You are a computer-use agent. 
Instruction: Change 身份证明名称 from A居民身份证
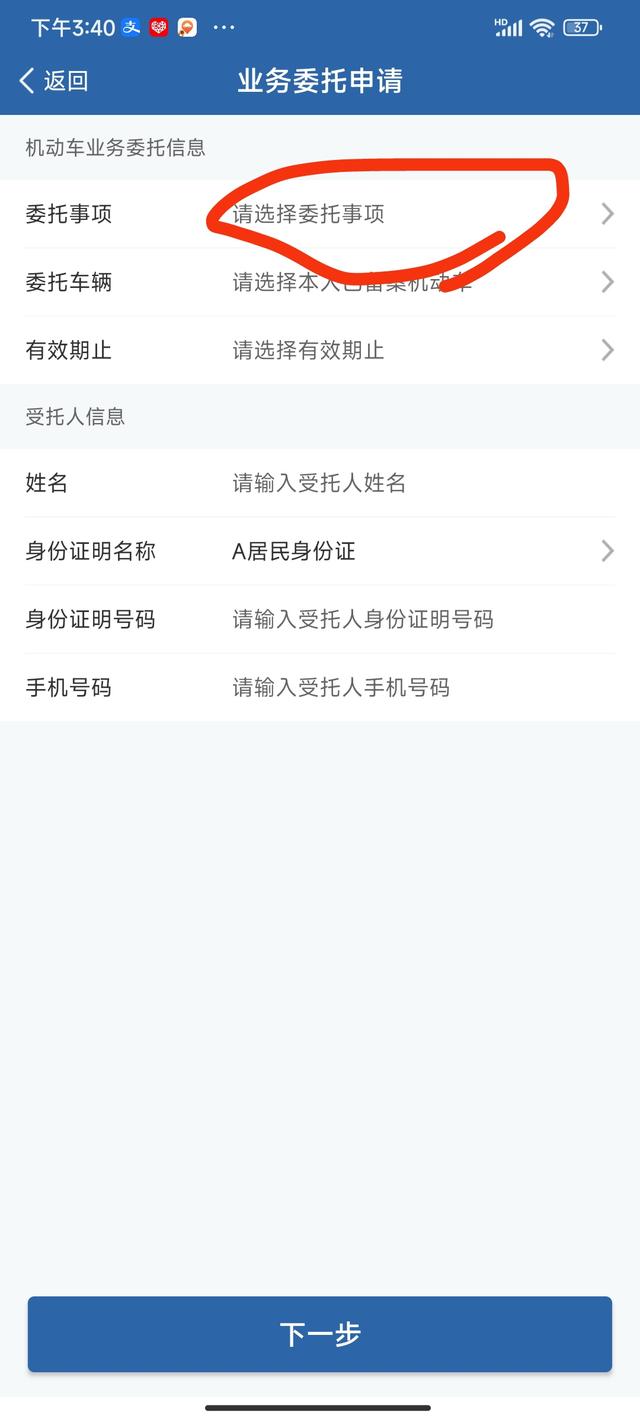320,551
